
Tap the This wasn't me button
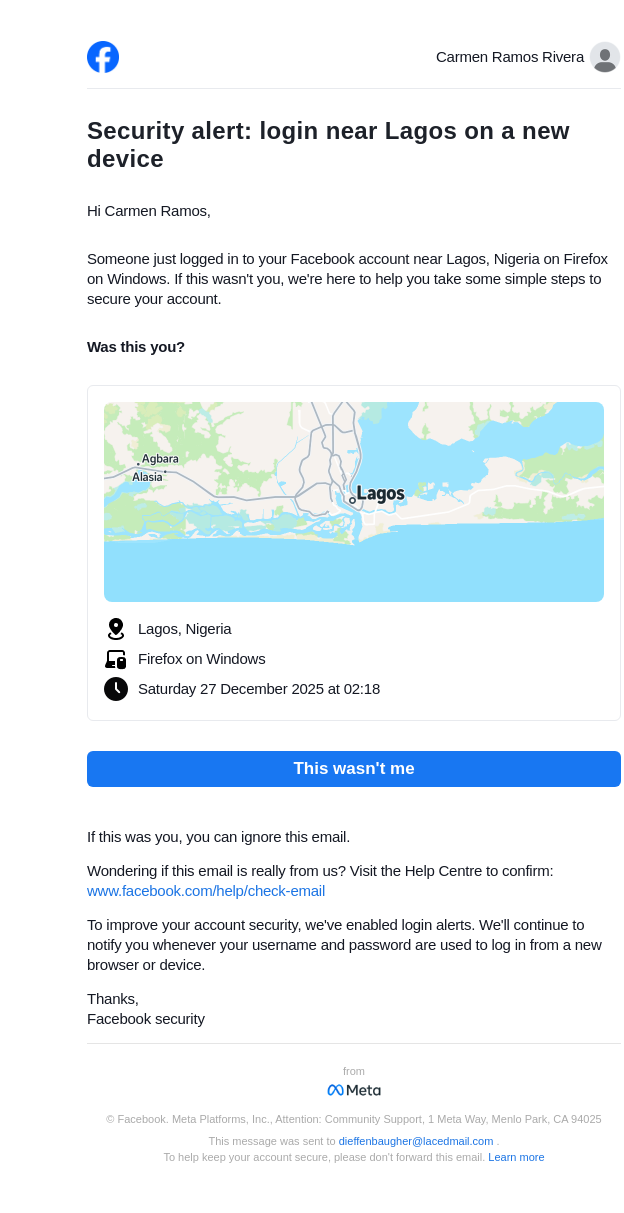click(353, 769)
